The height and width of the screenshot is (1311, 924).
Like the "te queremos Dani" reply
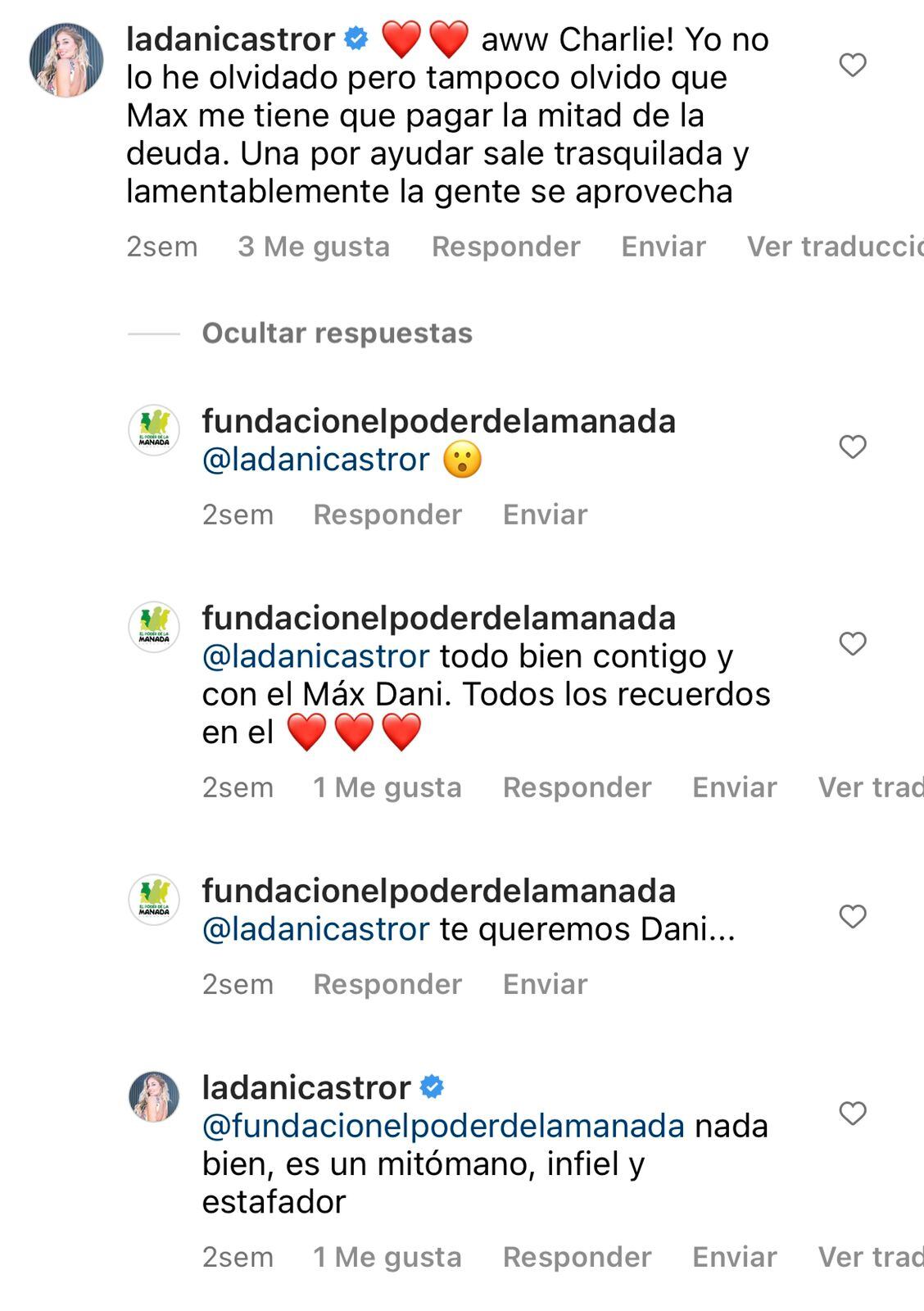tap(853, 916)
